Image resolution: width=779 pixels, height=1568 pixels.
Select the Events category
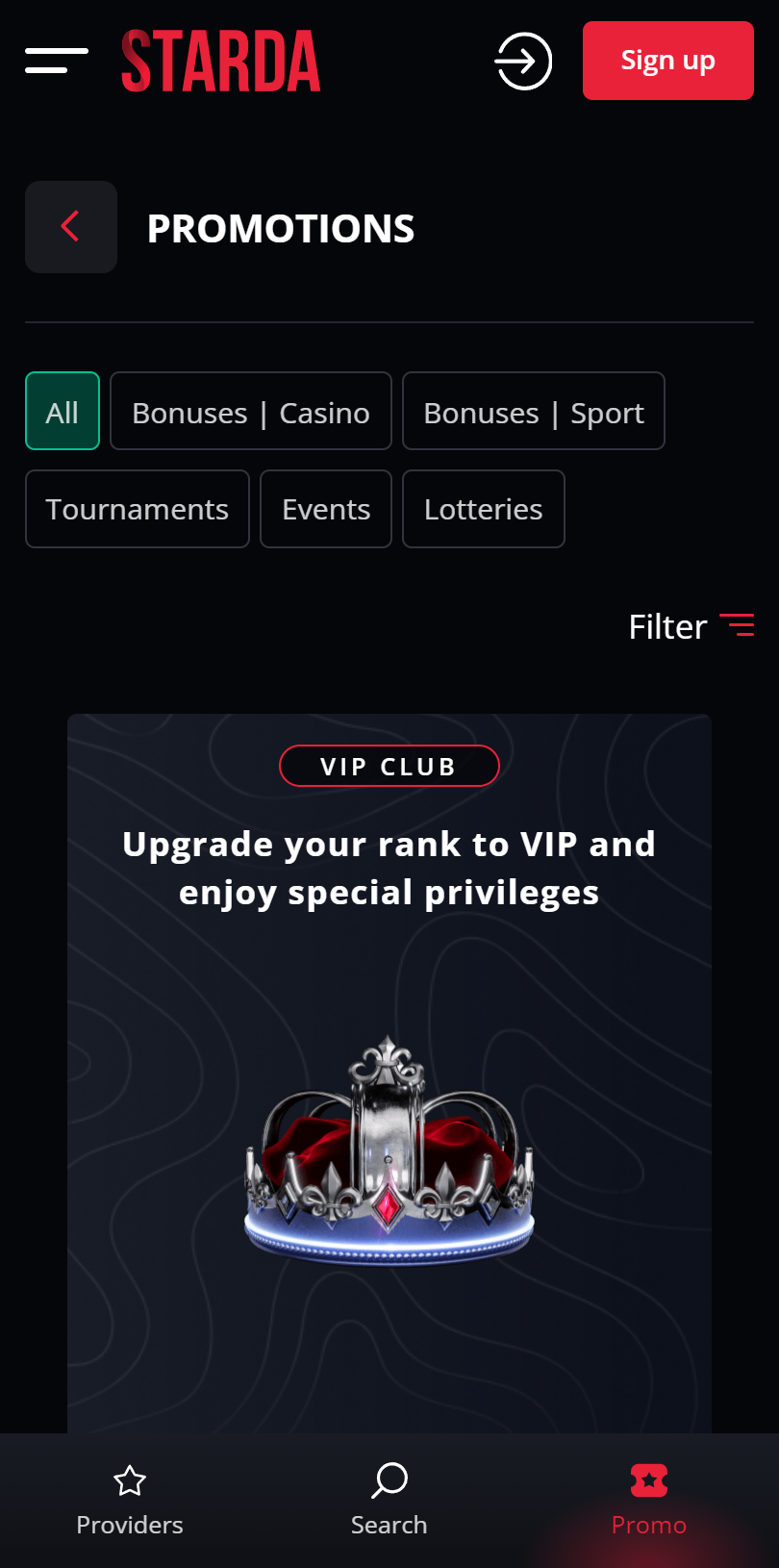point(325,509)
